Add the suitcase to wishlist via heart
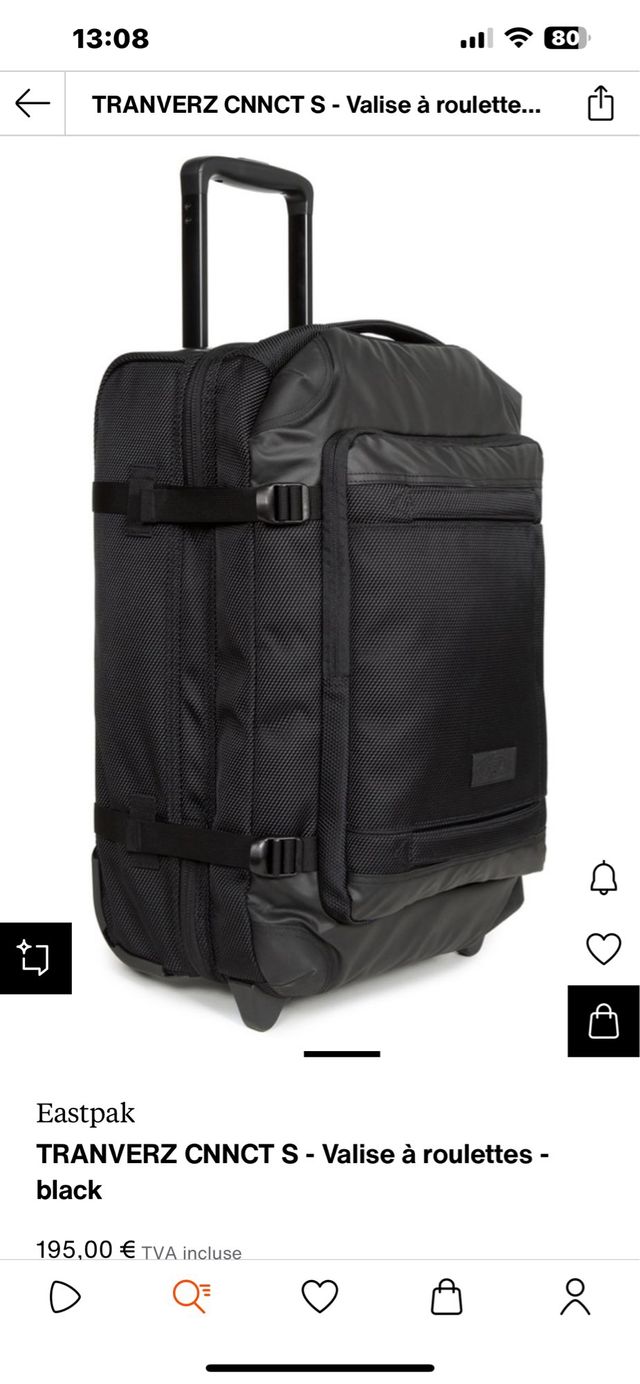 coord(603,948)
